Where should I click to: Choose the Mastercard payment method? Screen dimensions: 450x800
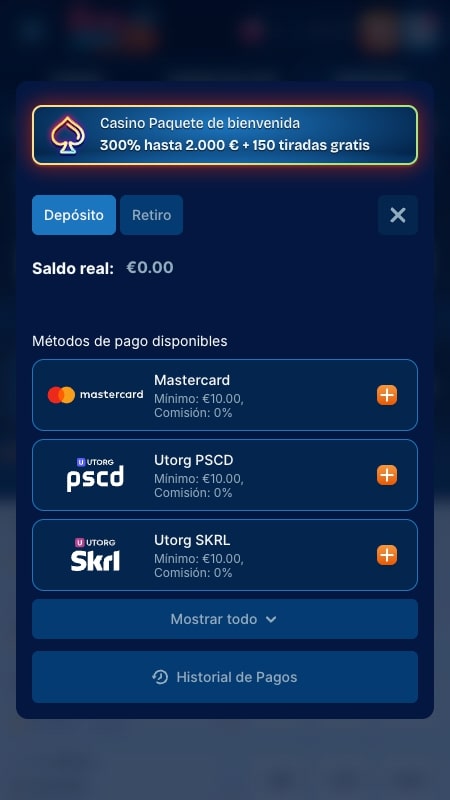(x=225, y=395)
